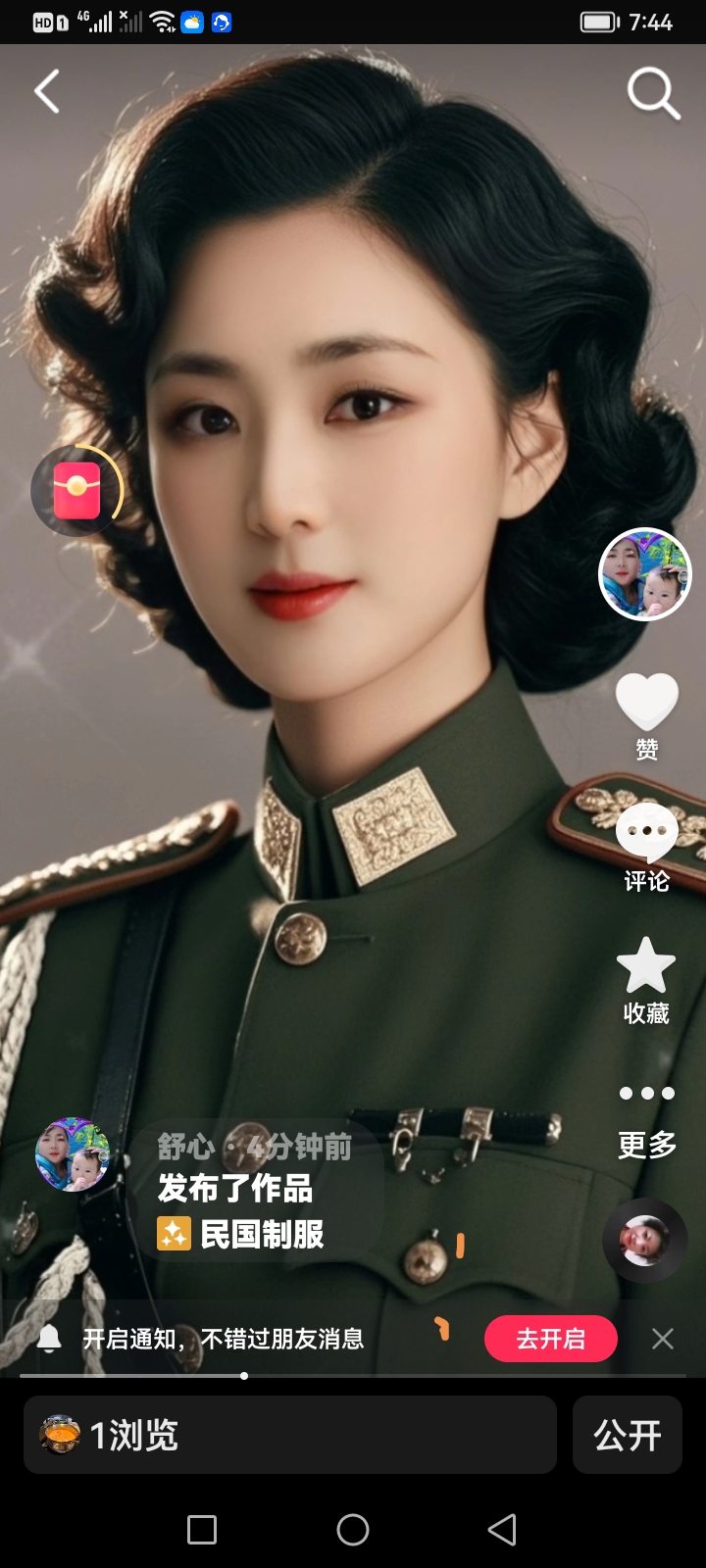Dismiss the notification prompt banner
Image resolution: width=706 pixels, height=1568 pixels.
point(663,1339)
